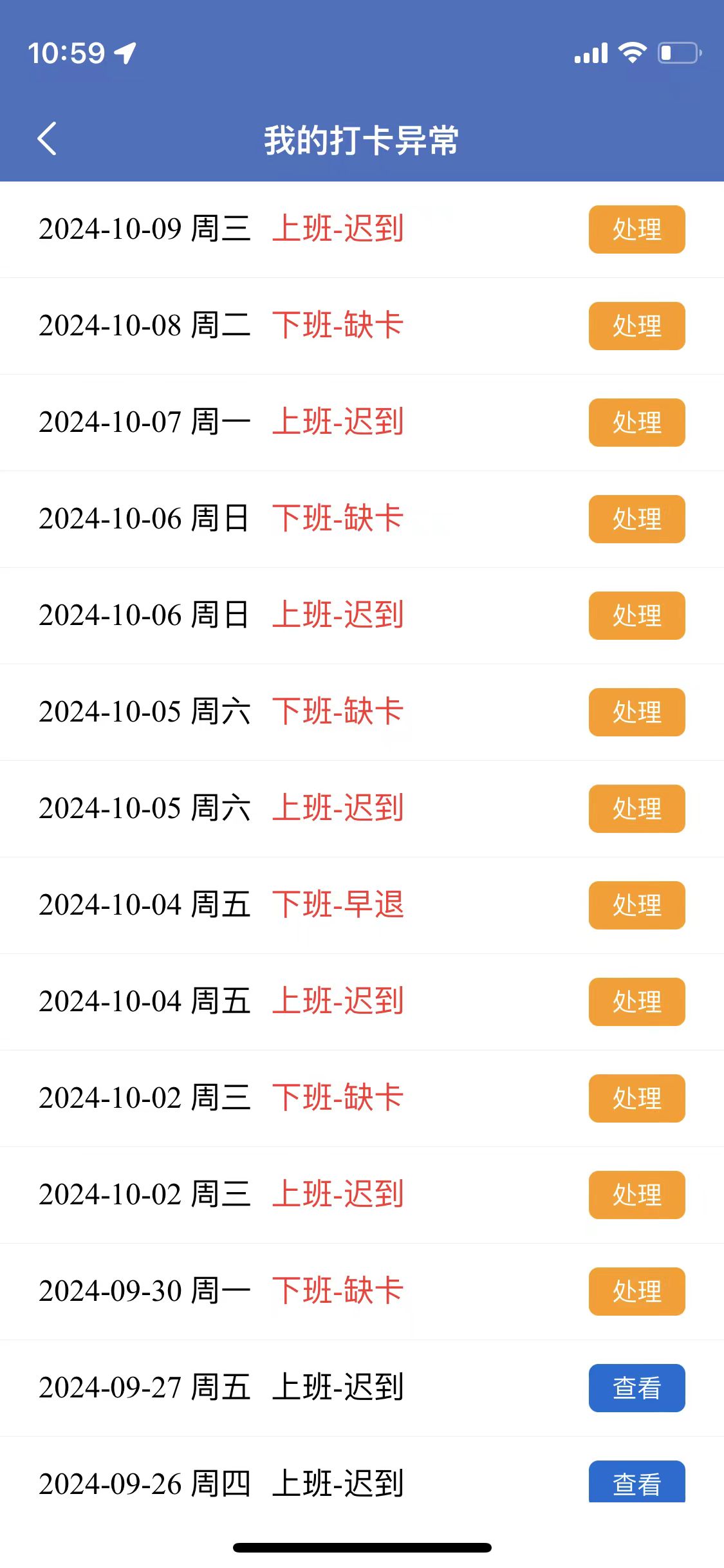Process the 2024-09-30 下班-缺卡 entry
Viewport: 724px width, 1568px height.
(636, 1292)
